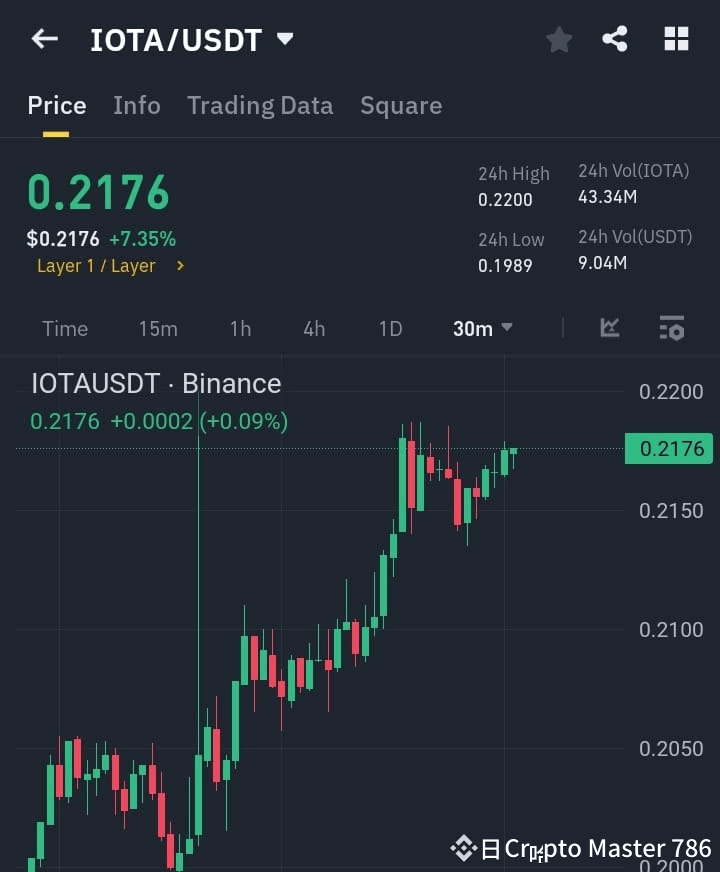
Task: Tap the yellow arrow beside Layer 1
Action: coord(179,266)
